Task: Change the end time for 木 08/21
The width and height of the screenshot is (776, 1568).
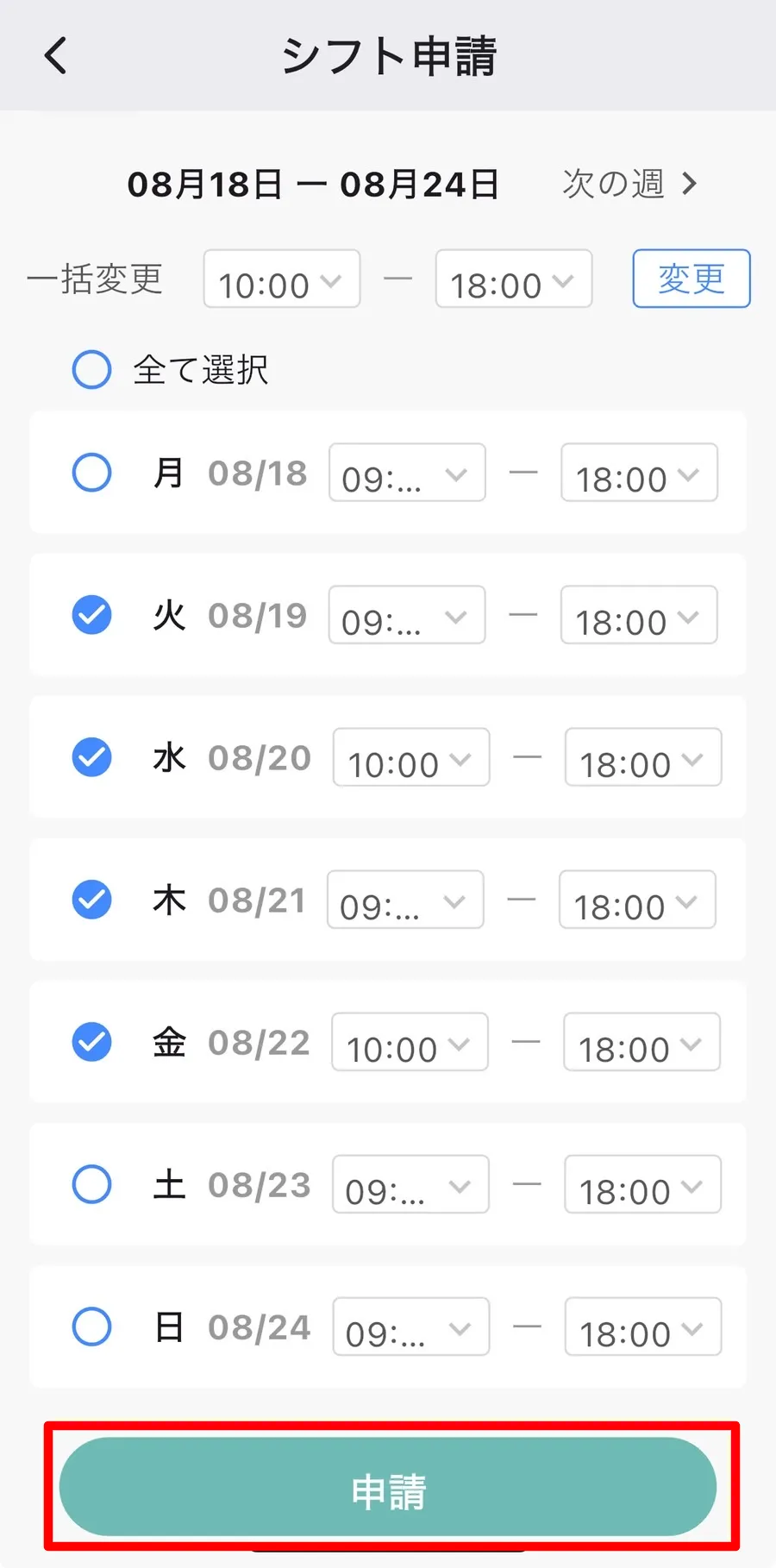Action: [637, 900]
